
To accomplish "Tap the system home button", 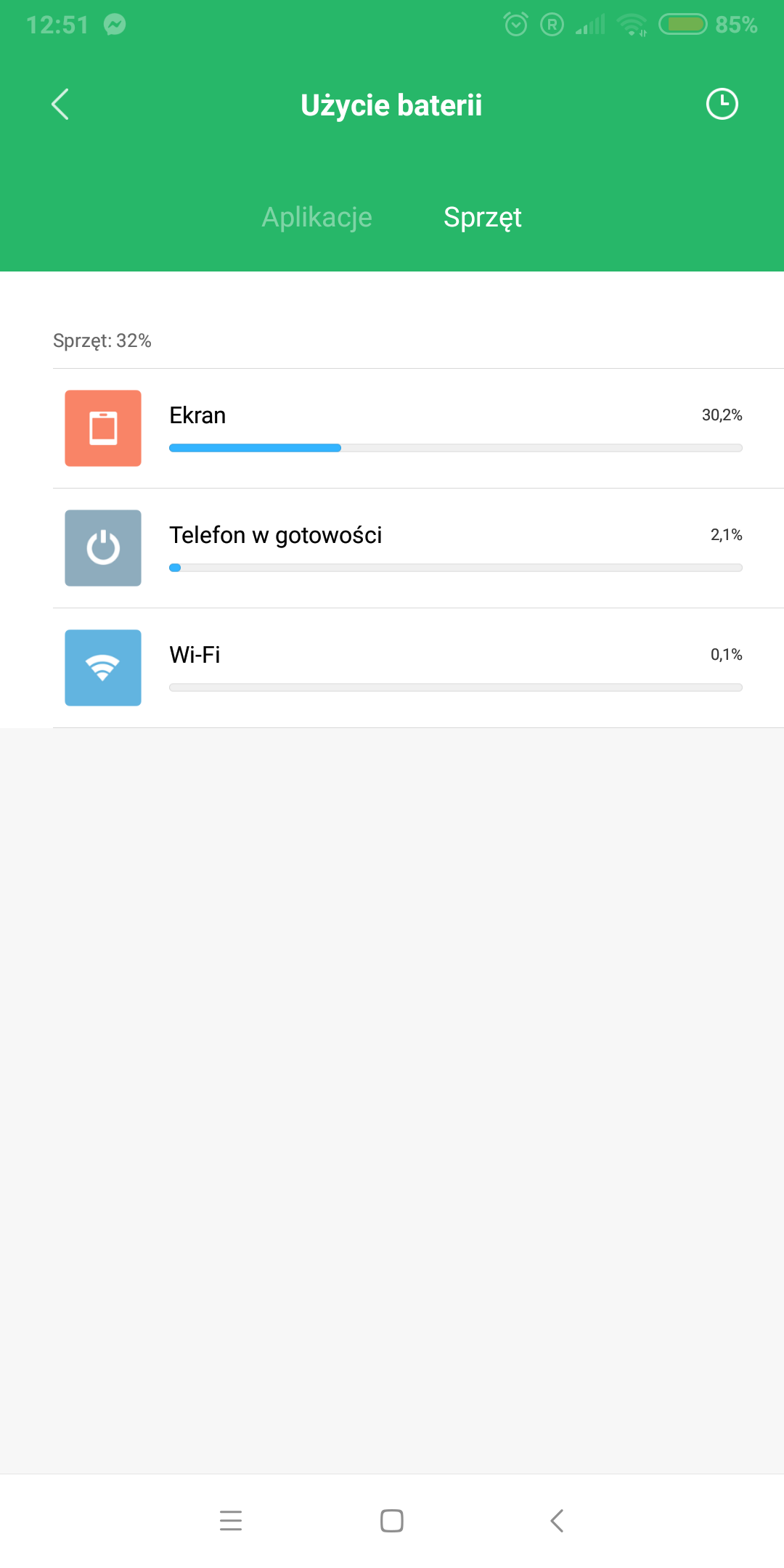I will pyautogui.click(x=392, y=1521).
